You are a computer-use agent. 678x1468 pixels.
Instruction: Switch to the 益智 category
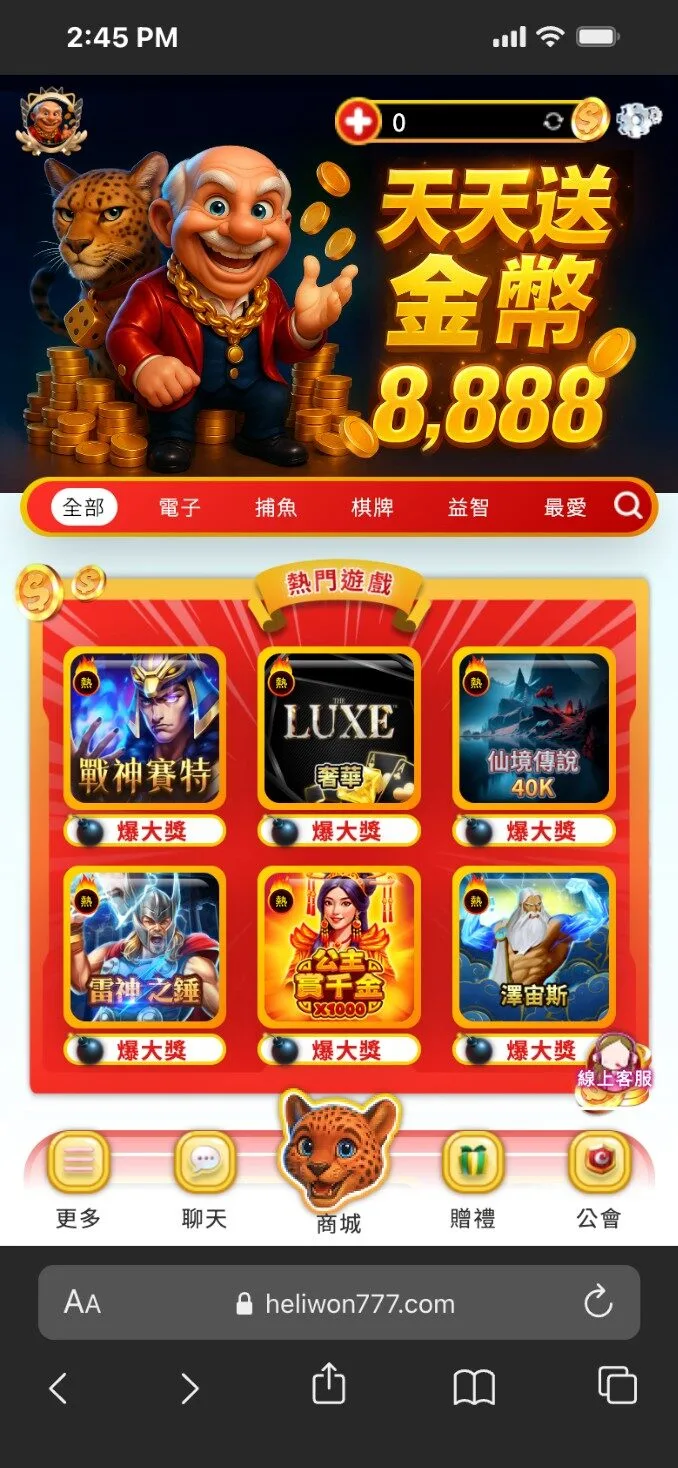(468, 507)
